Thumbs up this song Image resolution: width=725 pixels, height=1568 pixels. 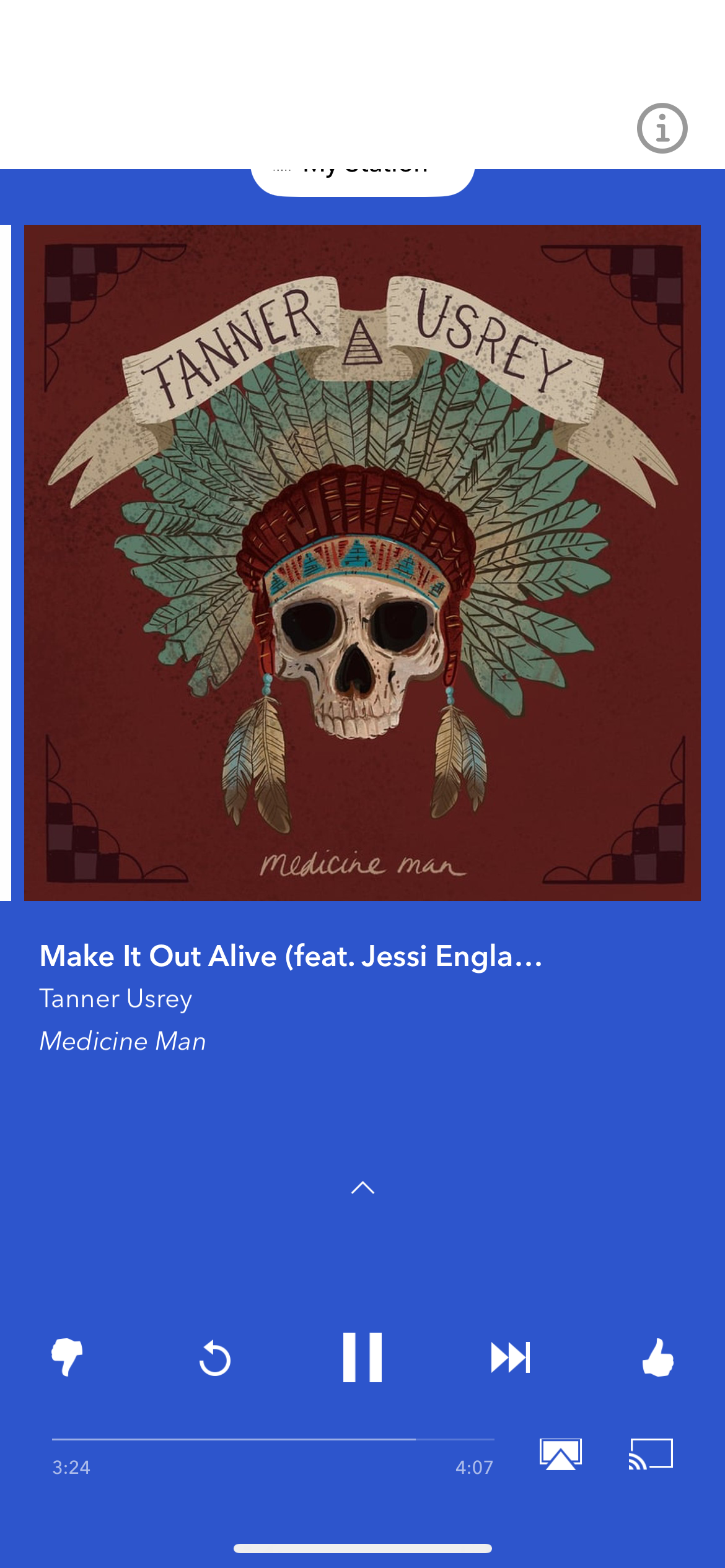[x=657, y=1357]
